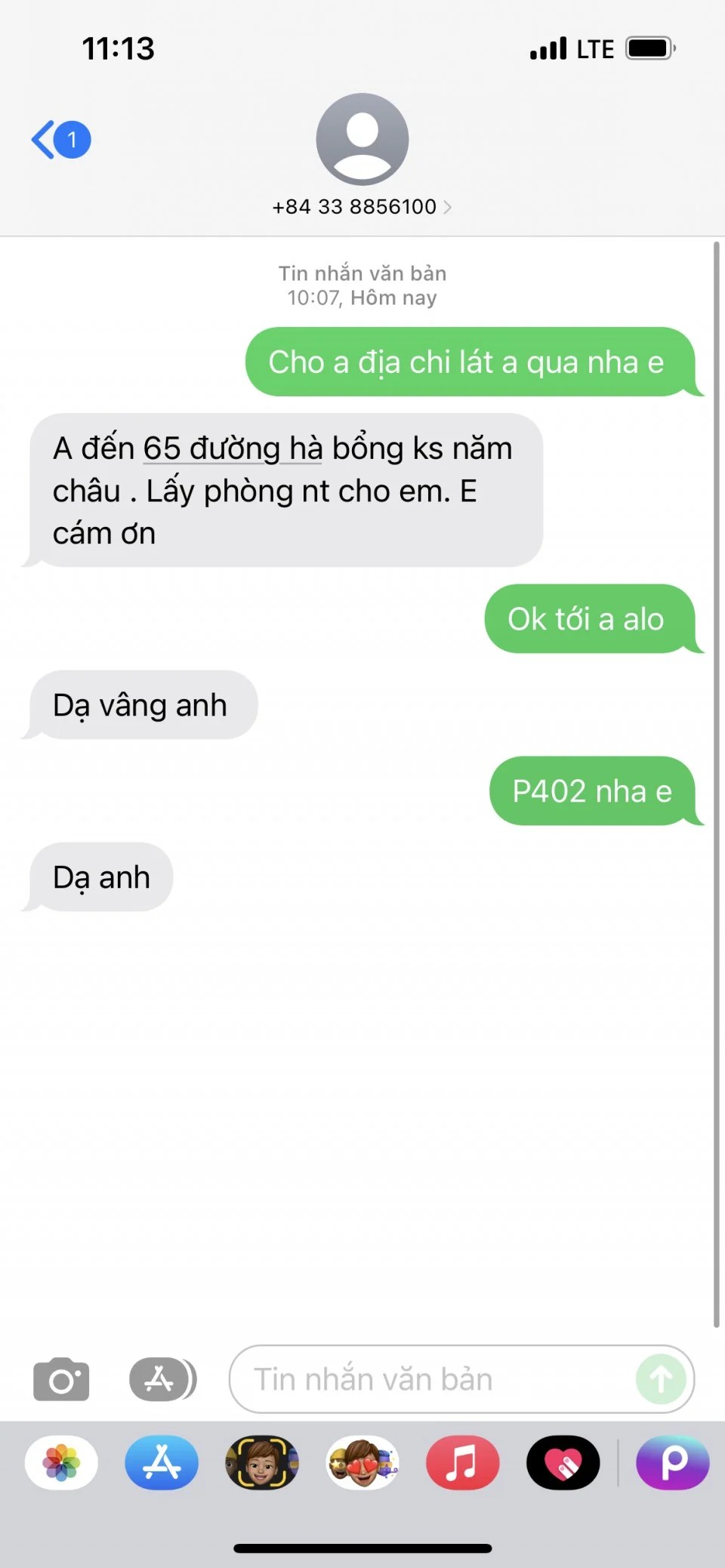This screenshot has height=1568, width=725.
Task: Open contact details for +84 33 8856100
Action: tap(361, 207)
